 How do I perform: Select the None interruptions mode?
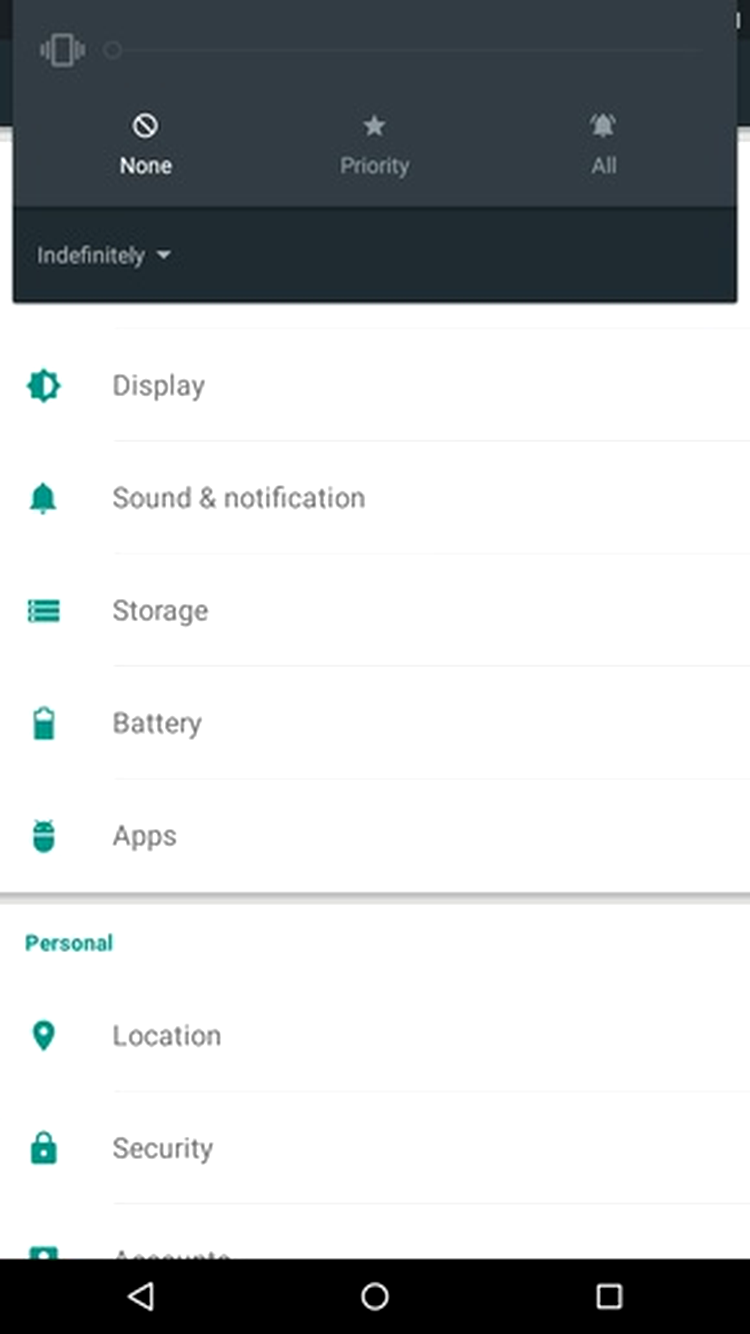tap(146, 146)
